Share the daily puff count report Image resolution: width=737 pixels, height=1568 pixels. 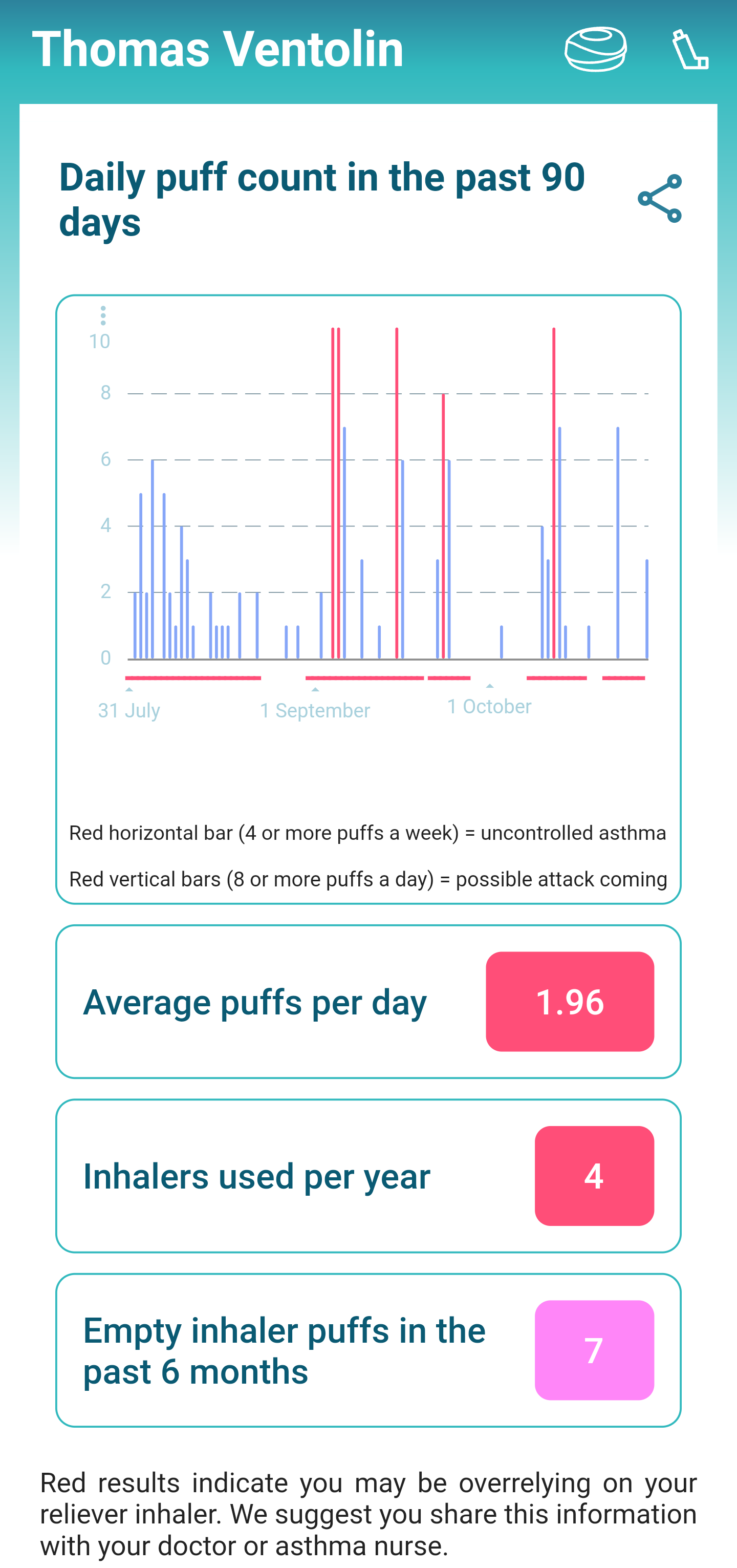pyautogui.click(x=660, y=199)
